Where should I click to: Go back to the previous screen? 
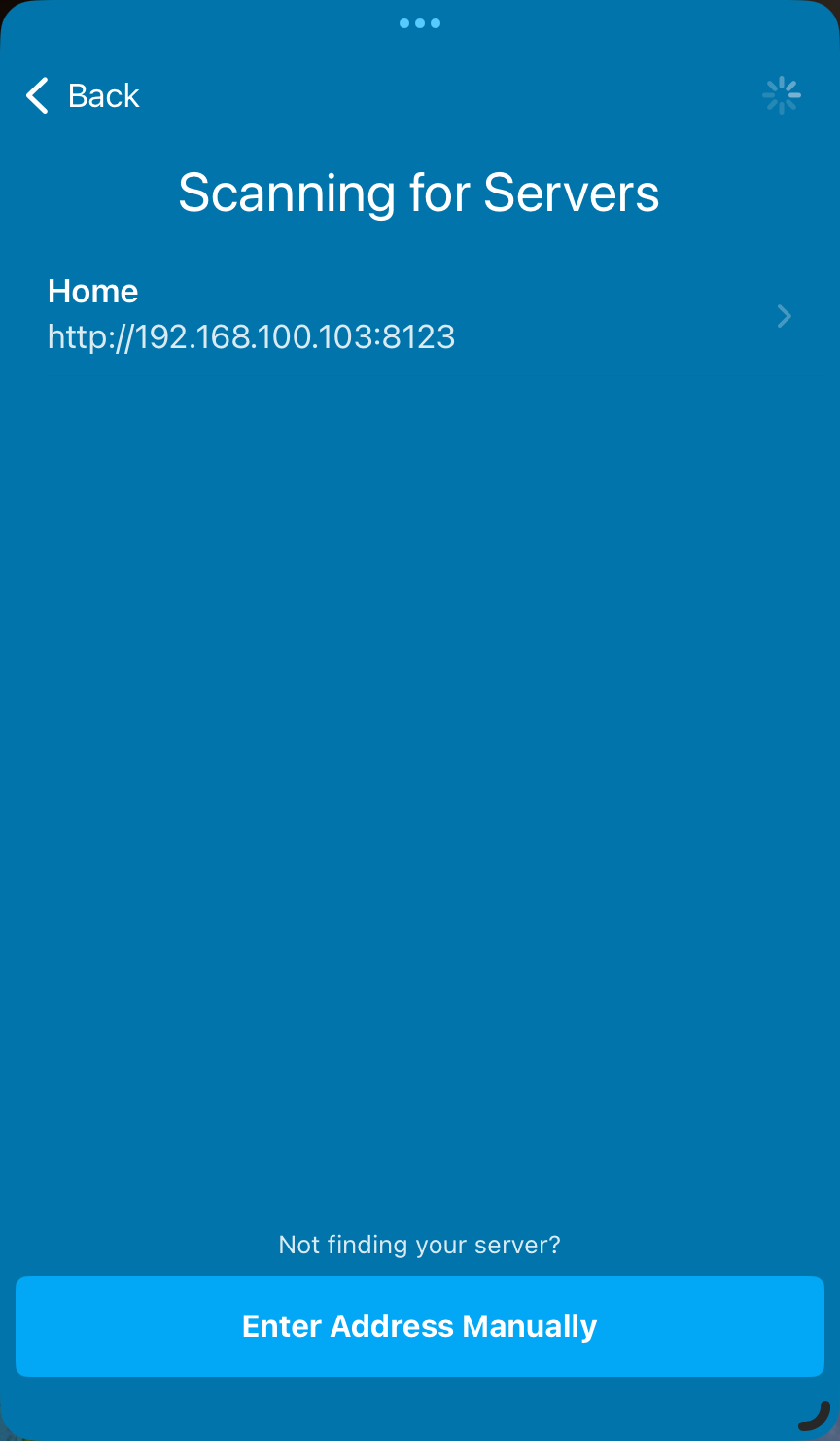83,95
